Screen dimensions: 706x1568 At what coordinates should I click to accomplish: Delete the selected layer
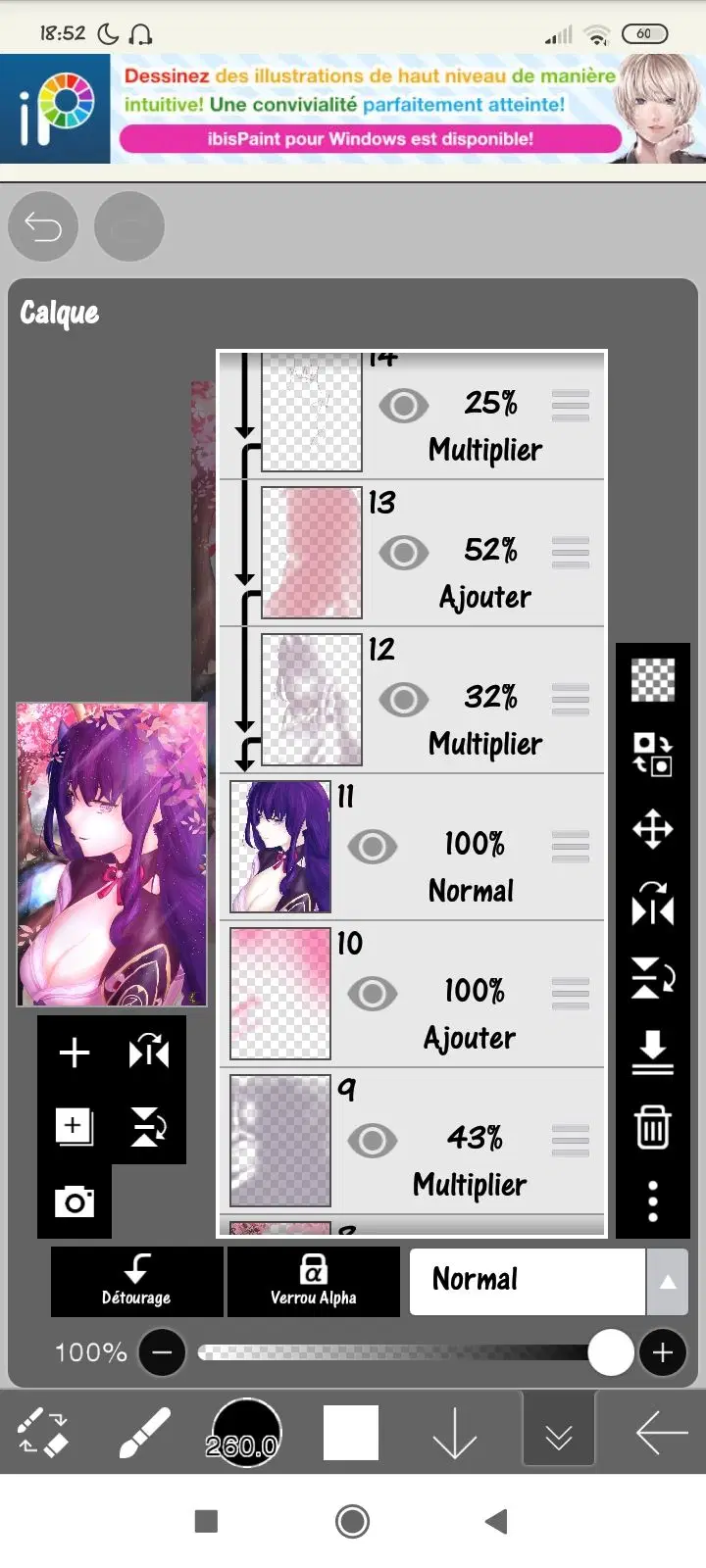[x=653, y=1127]
